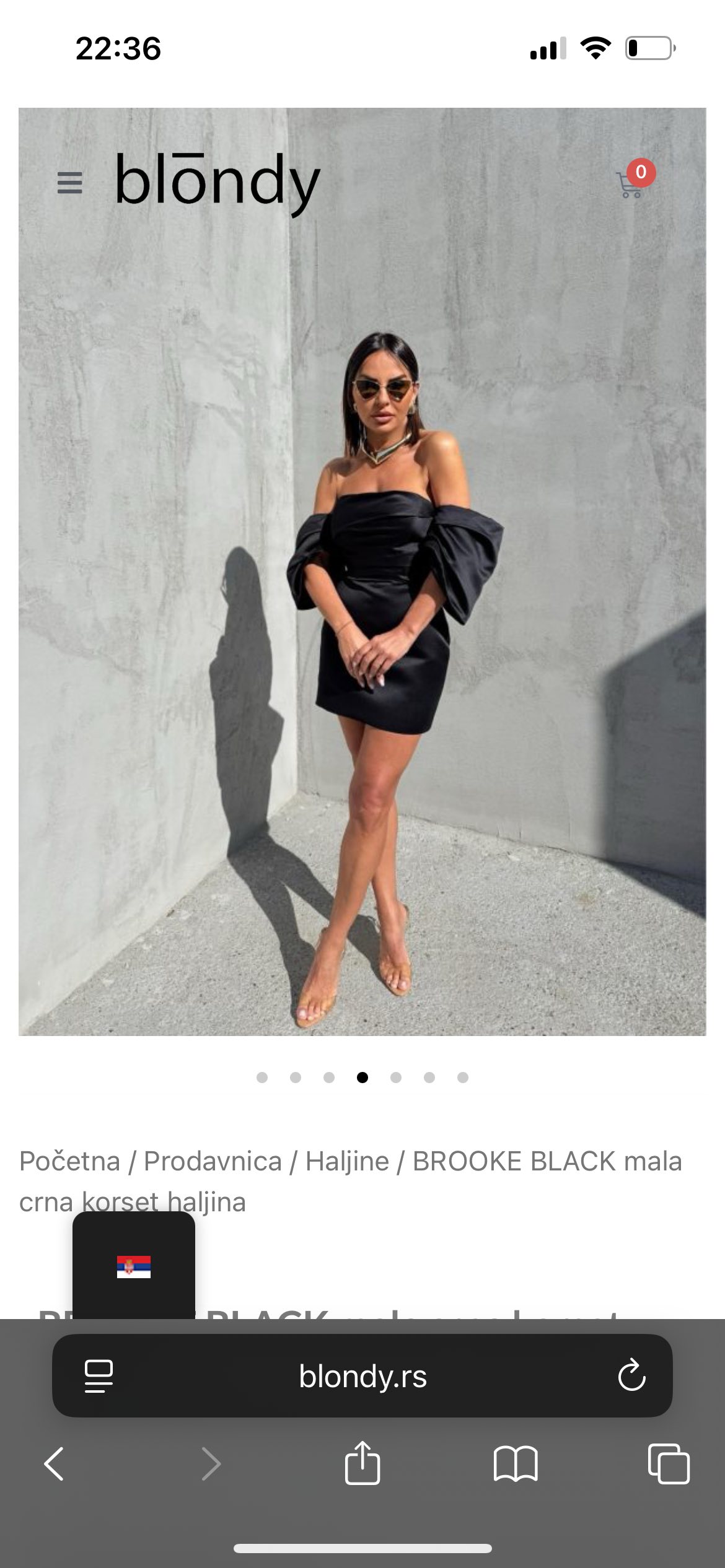Image resolution: width=725 pixels, height=1568 pixels.
Task: Open the hamburger menu
Action: (69, 183)
